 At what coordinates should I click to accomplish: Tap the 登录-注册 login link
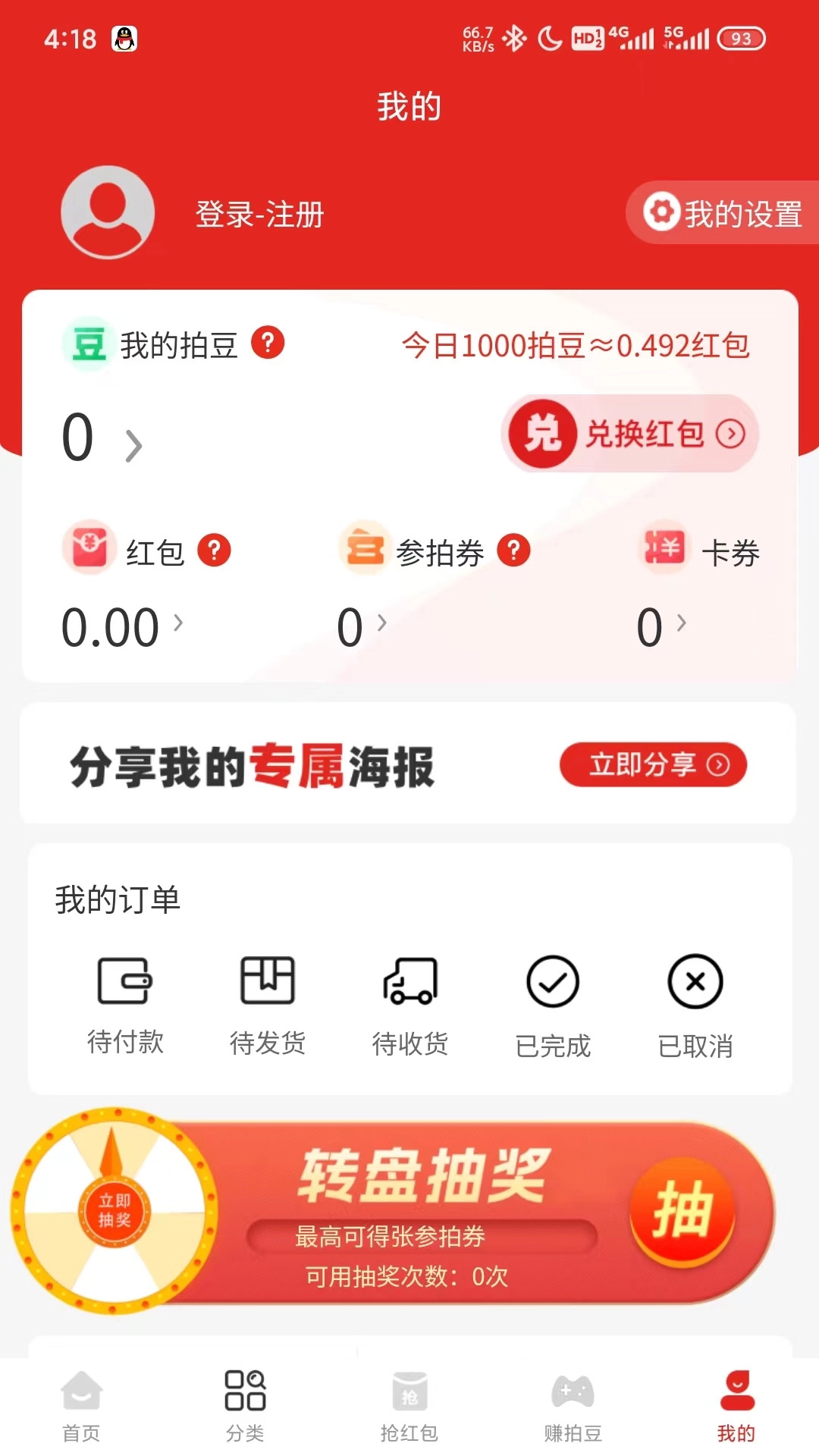click(260, 216)
